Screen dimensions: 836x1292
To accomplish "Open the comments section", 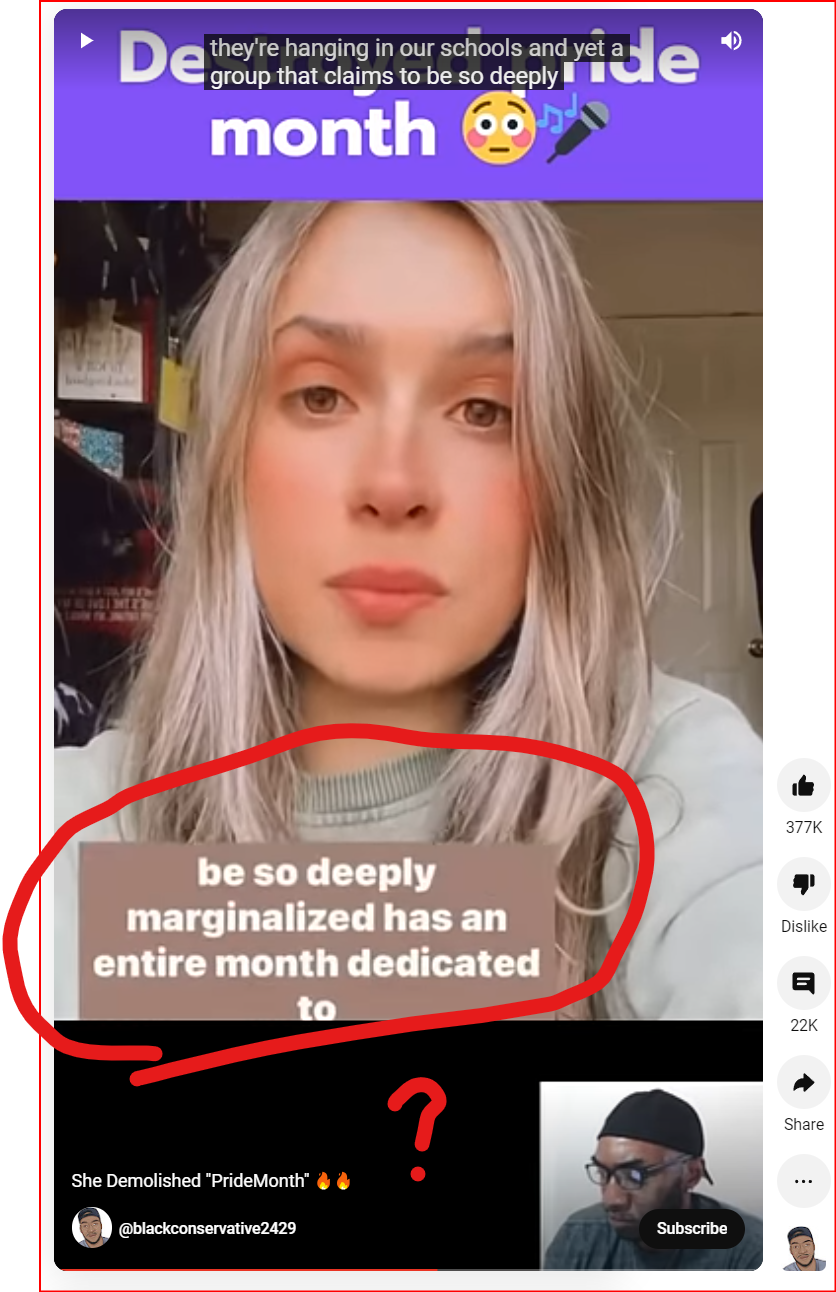I will [x=803, y=983].
